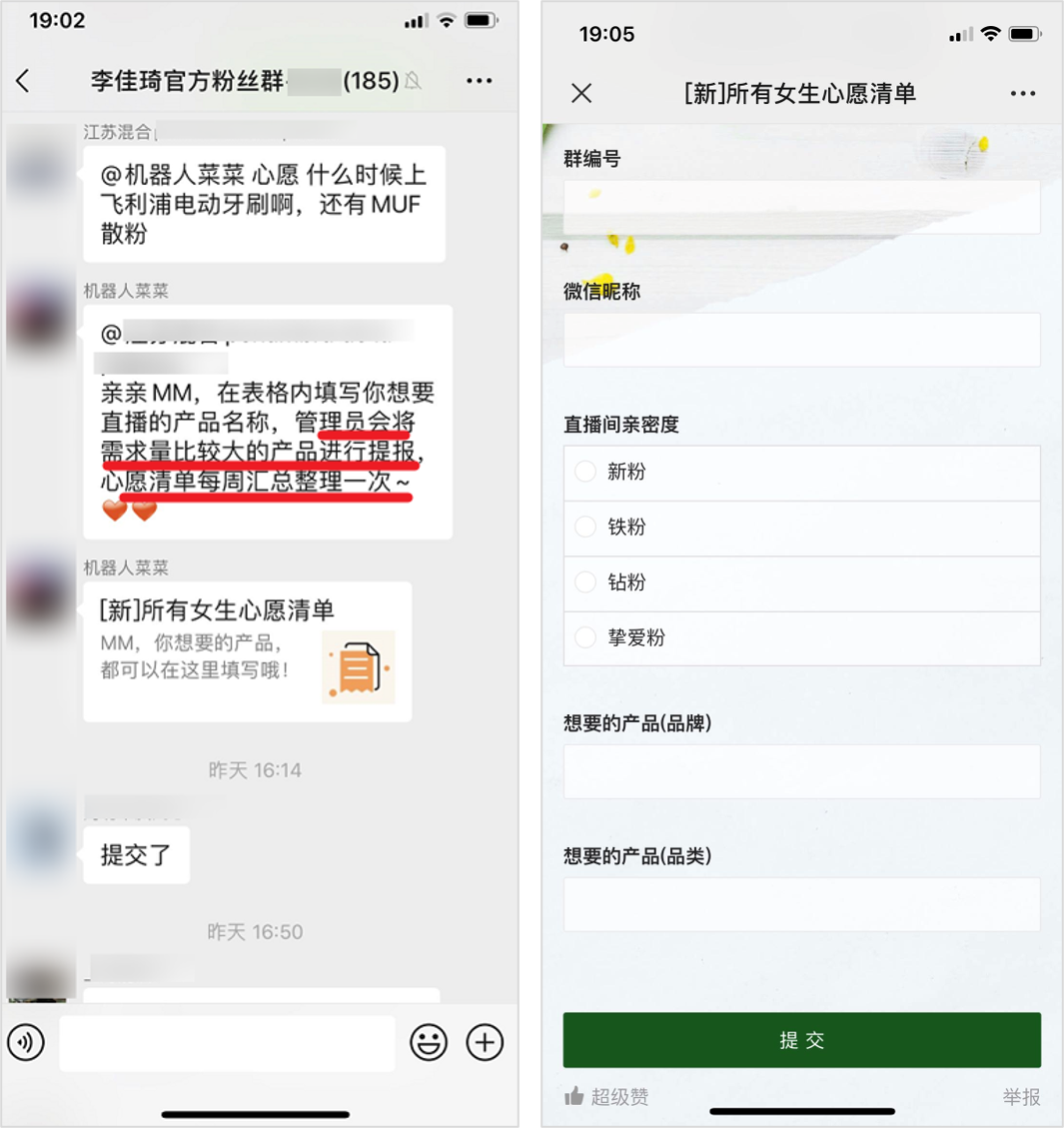Focus the chat message text box
This screenshot has width=1064, height=1128.
[x=227, y=1043]
